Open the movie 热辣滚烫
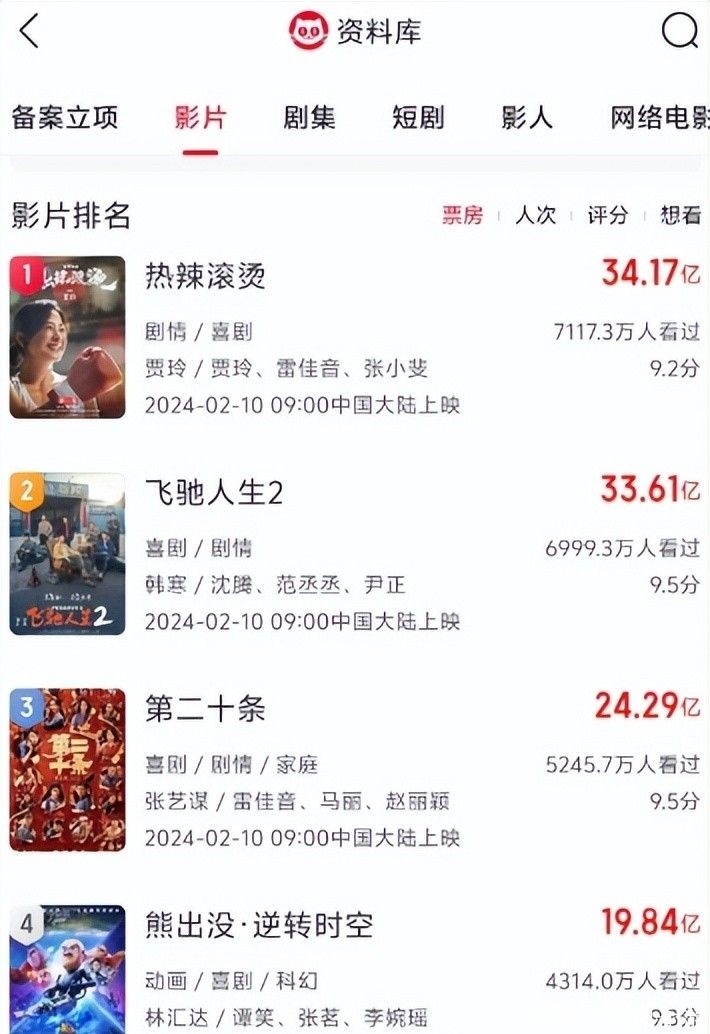The image size is (710, 1034). coord(206,275)
